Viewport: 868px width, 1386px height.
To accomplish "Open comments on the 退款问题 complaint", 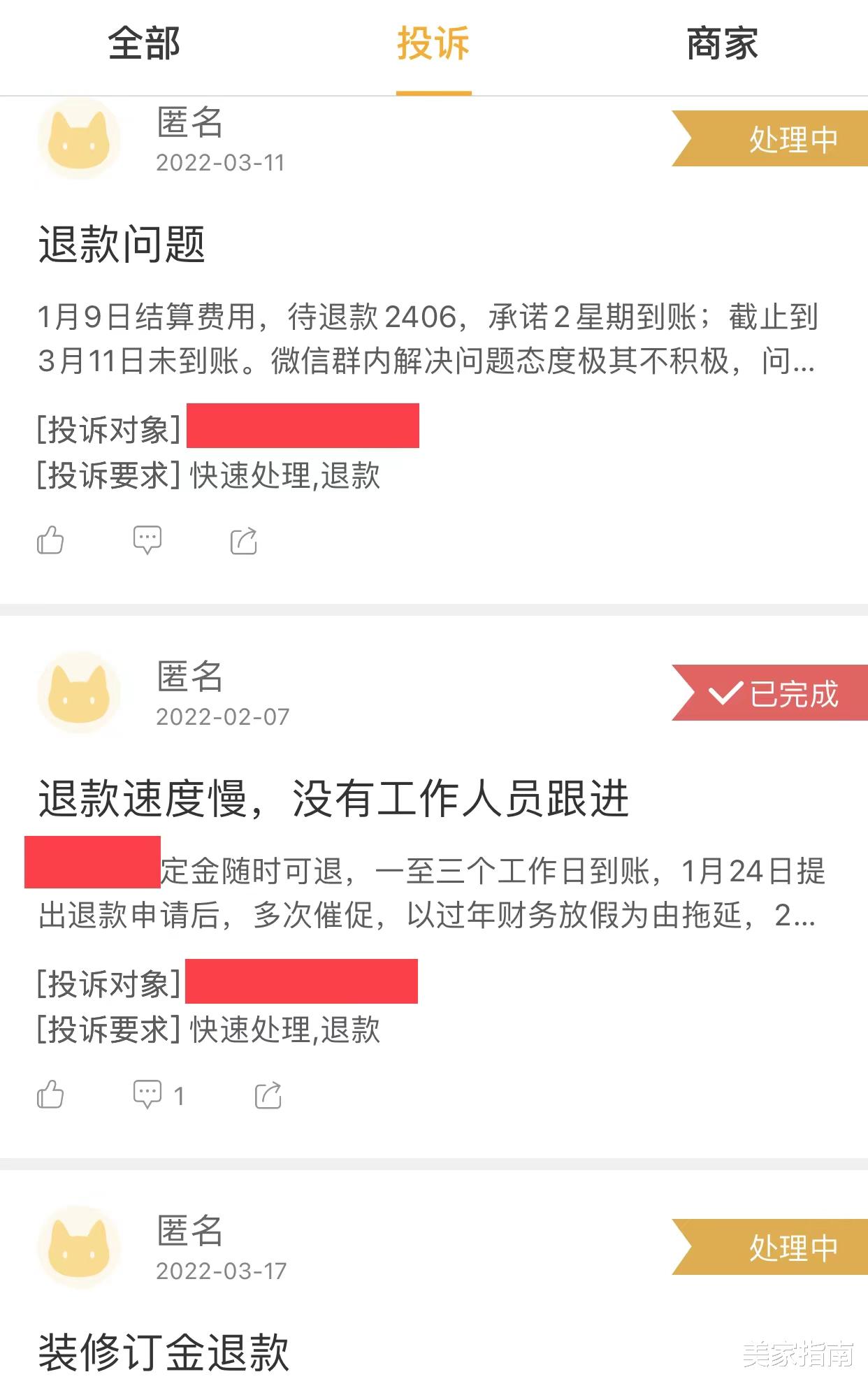I will pyautogui.click(x=147, y=540).
